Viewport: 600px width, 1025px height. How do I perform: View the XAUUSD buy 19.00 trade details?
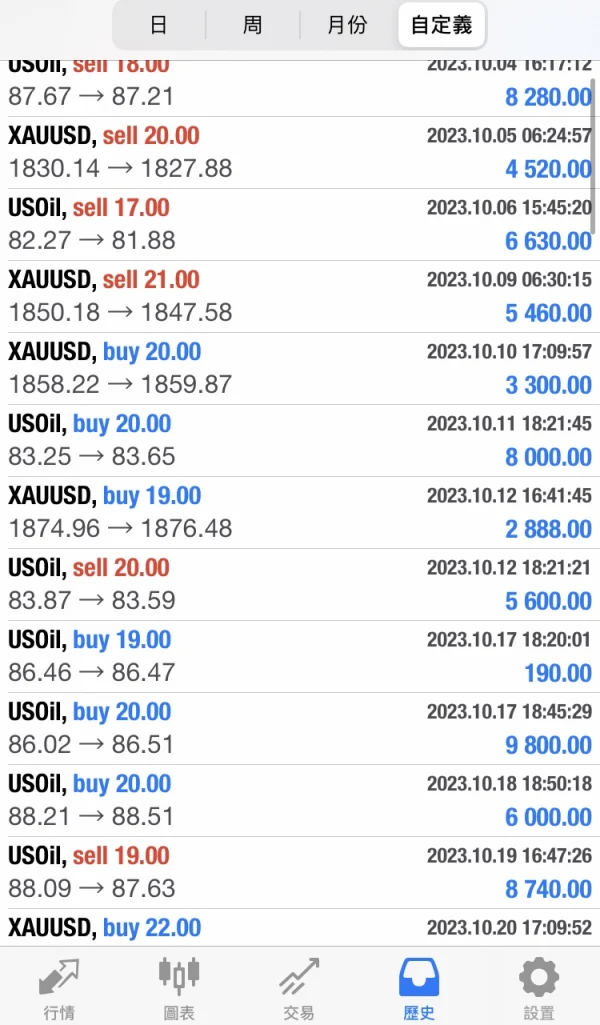(300, 512)
